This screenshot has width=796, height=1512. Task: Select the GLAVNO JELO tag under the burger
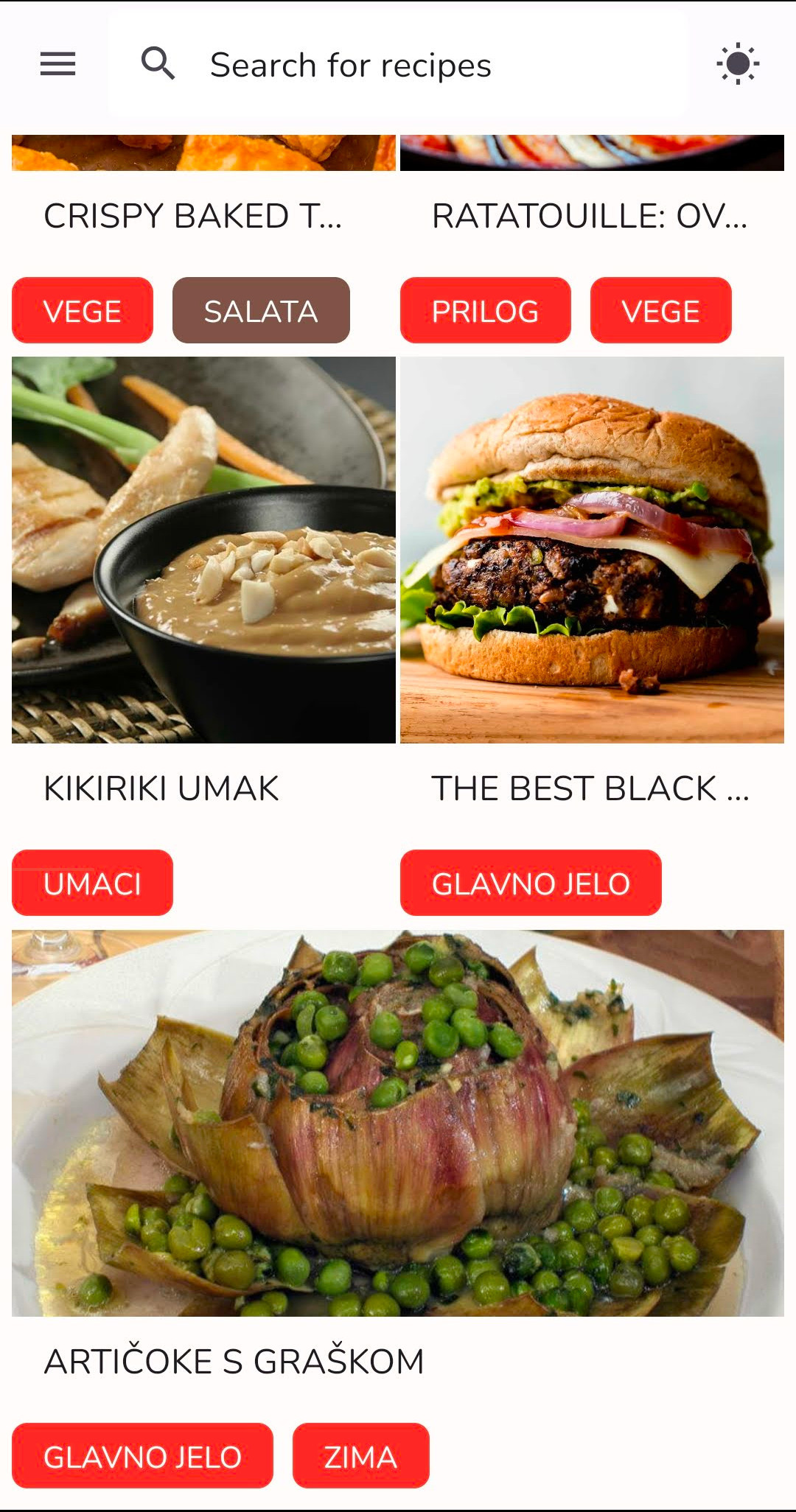tap(530, 883)
